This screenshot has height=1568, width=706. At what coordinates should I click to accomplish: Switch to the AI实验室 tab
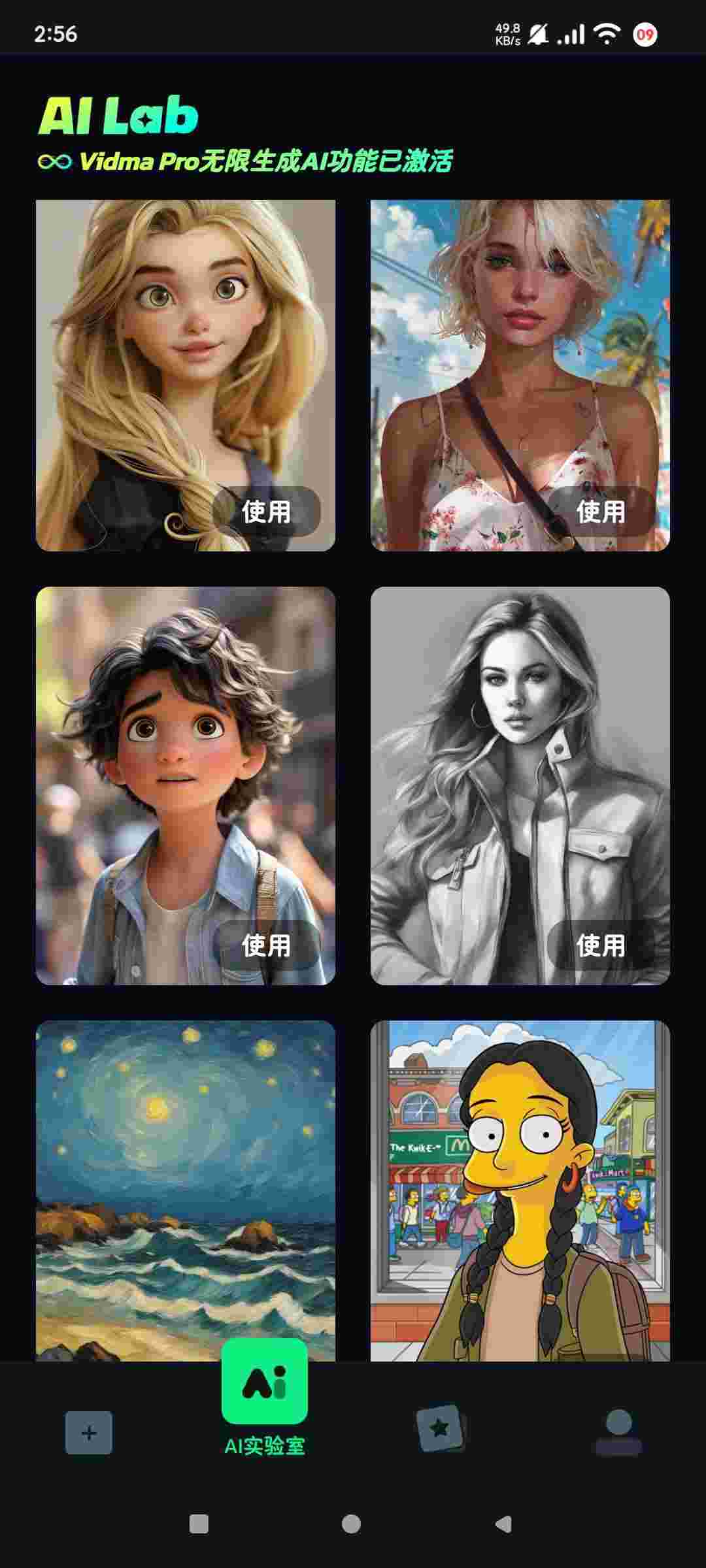tap(265, 1398)
